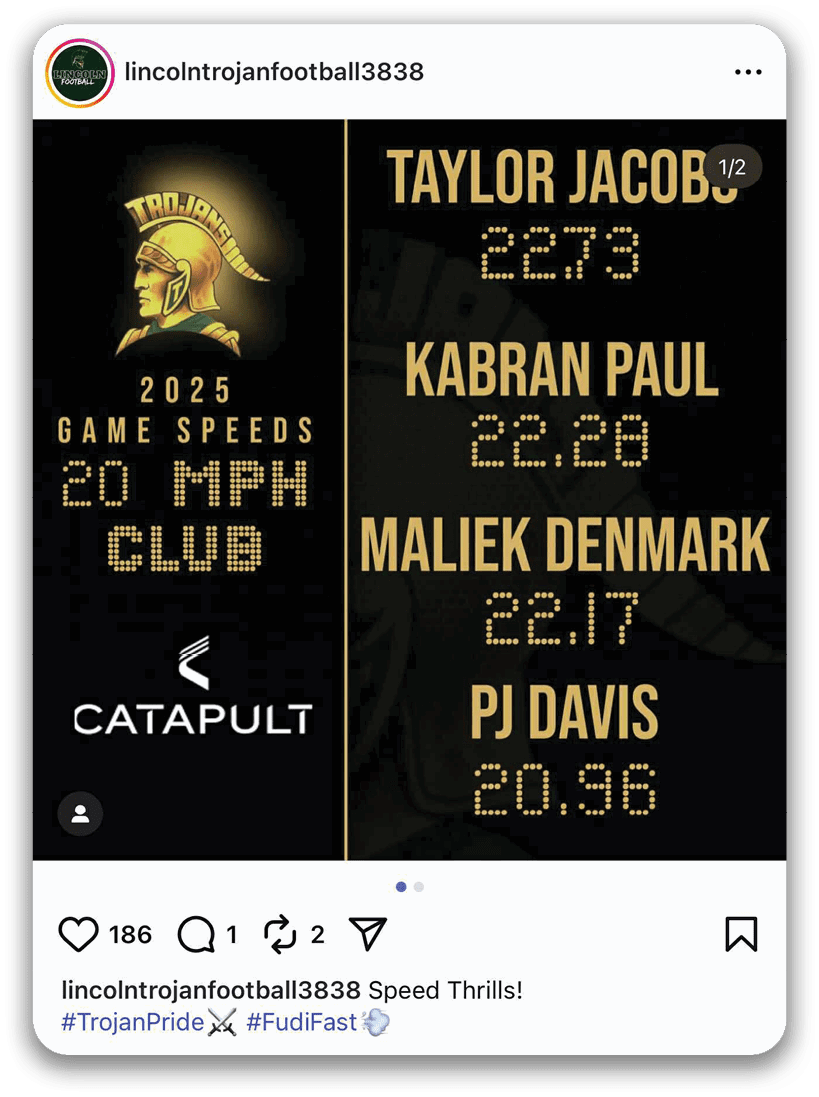View tagged people icon on photo
Screen dimensions: 819x1097
(x=81, y=814)
